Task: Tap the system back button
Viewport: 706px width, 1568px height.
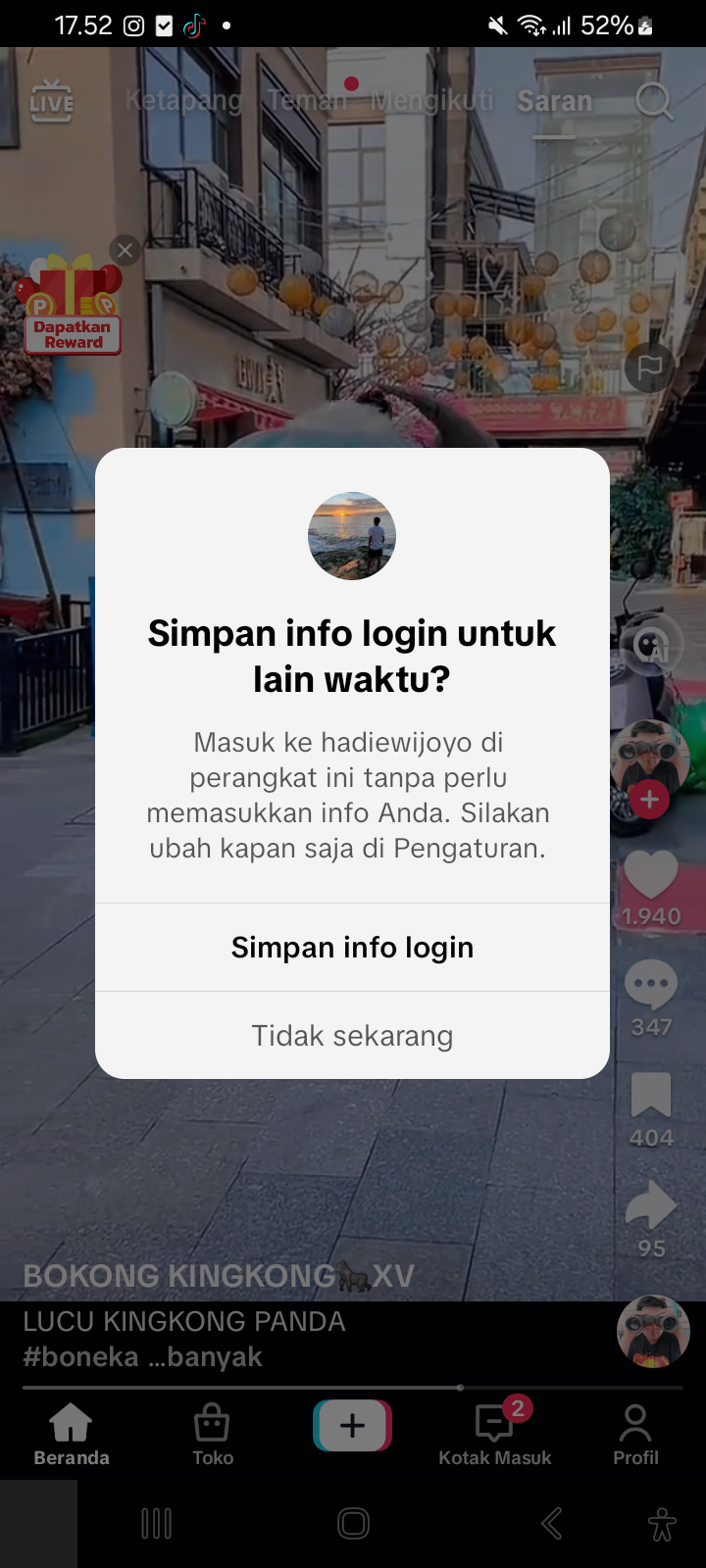Action: (552, 1523)
